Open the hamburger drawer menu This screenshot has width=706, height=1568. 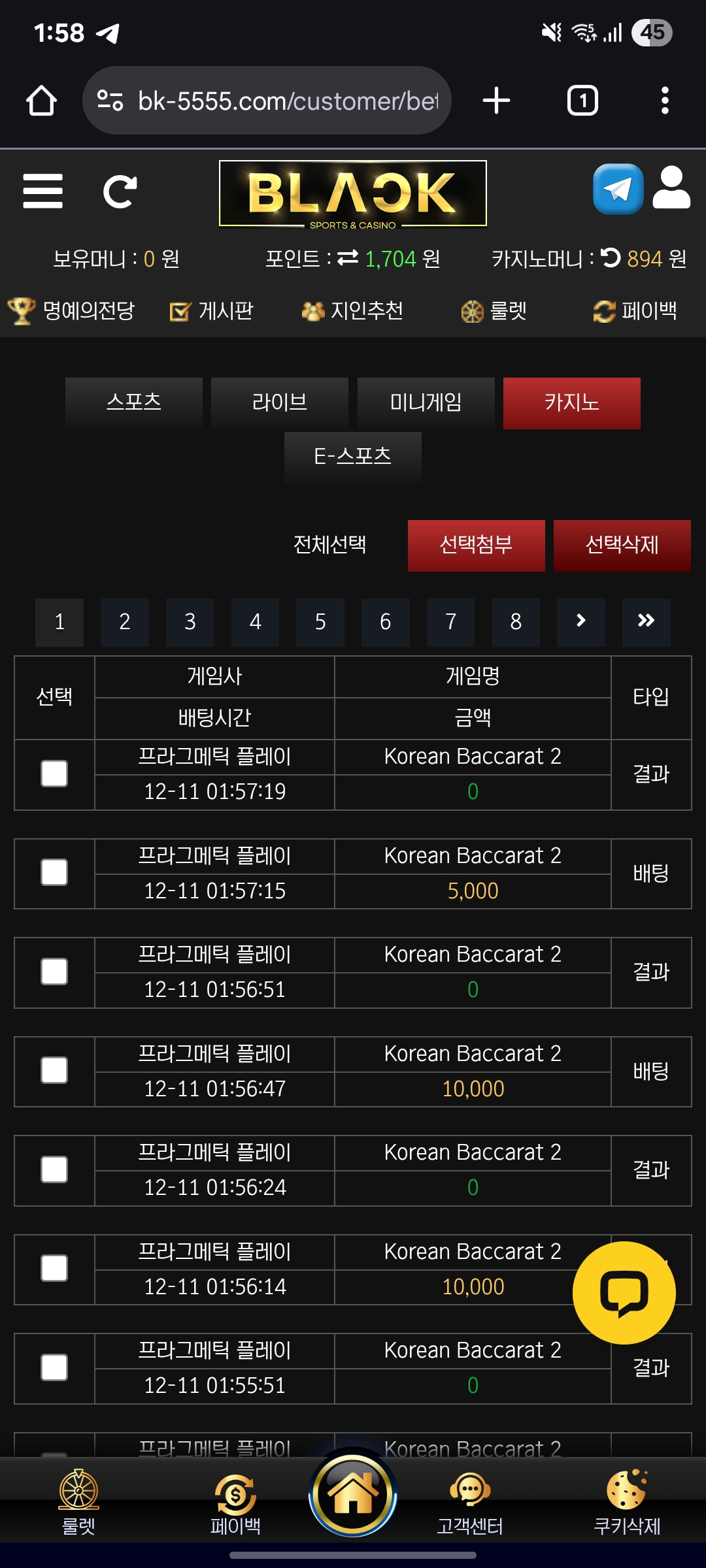click(x=42, y=191)
